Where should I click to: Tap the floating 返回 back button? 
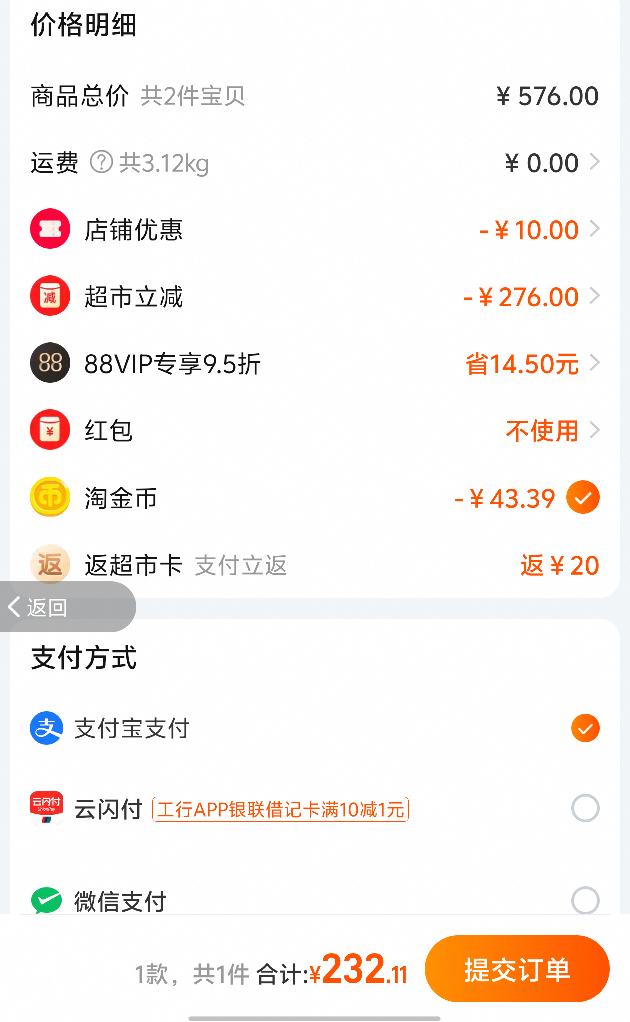tap(68, 607)
